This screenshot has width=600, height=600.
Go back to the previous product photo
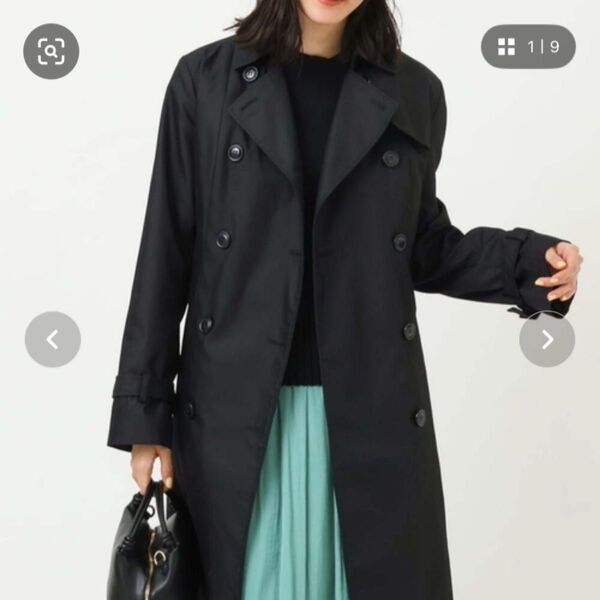52,339
